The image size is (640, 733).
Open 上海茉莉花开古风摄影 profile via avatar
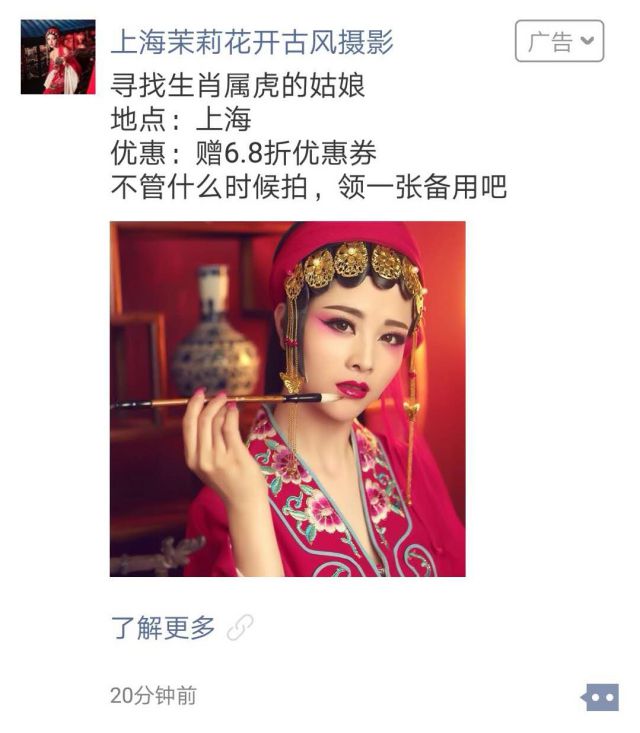coord(57,57)
